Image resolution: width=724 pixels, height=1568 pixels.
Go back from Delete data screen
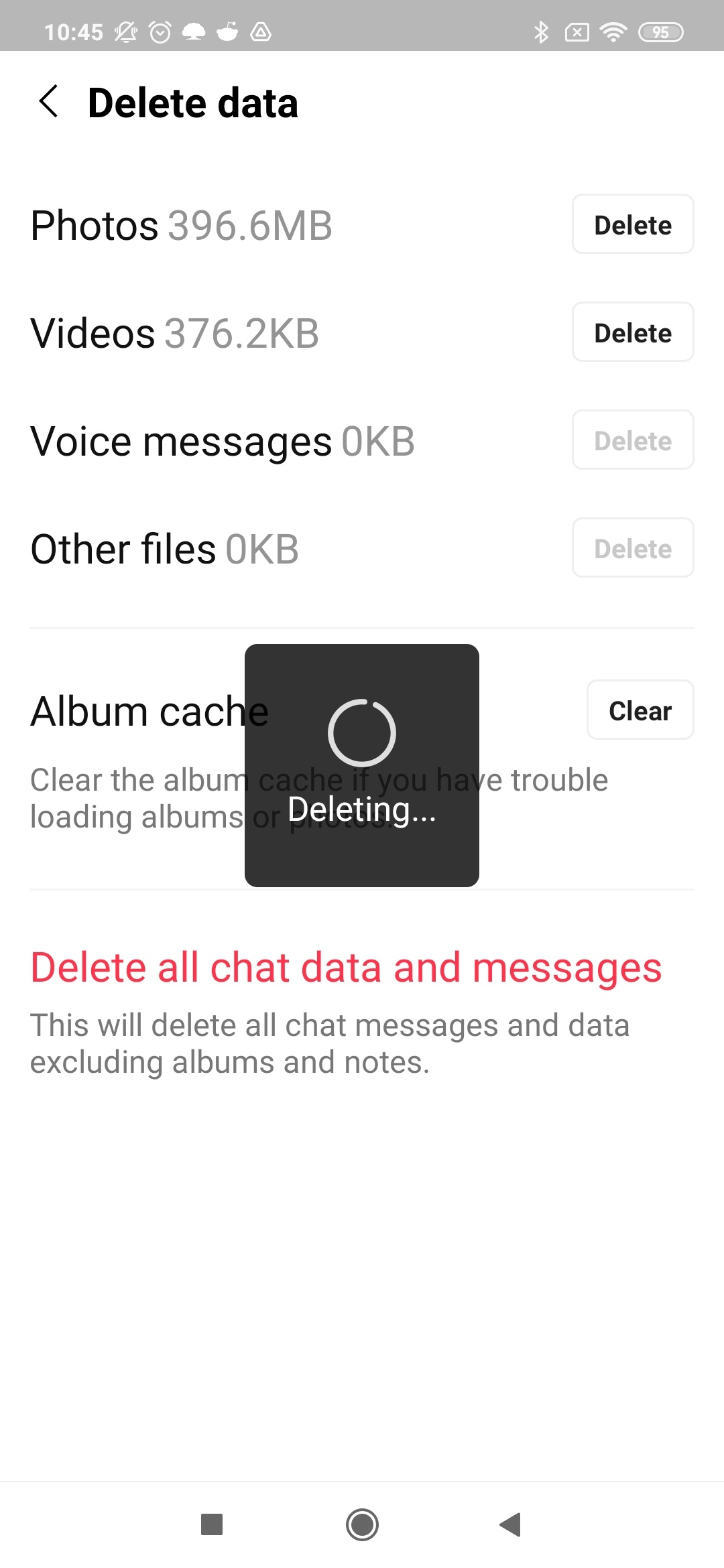[49, 102]
